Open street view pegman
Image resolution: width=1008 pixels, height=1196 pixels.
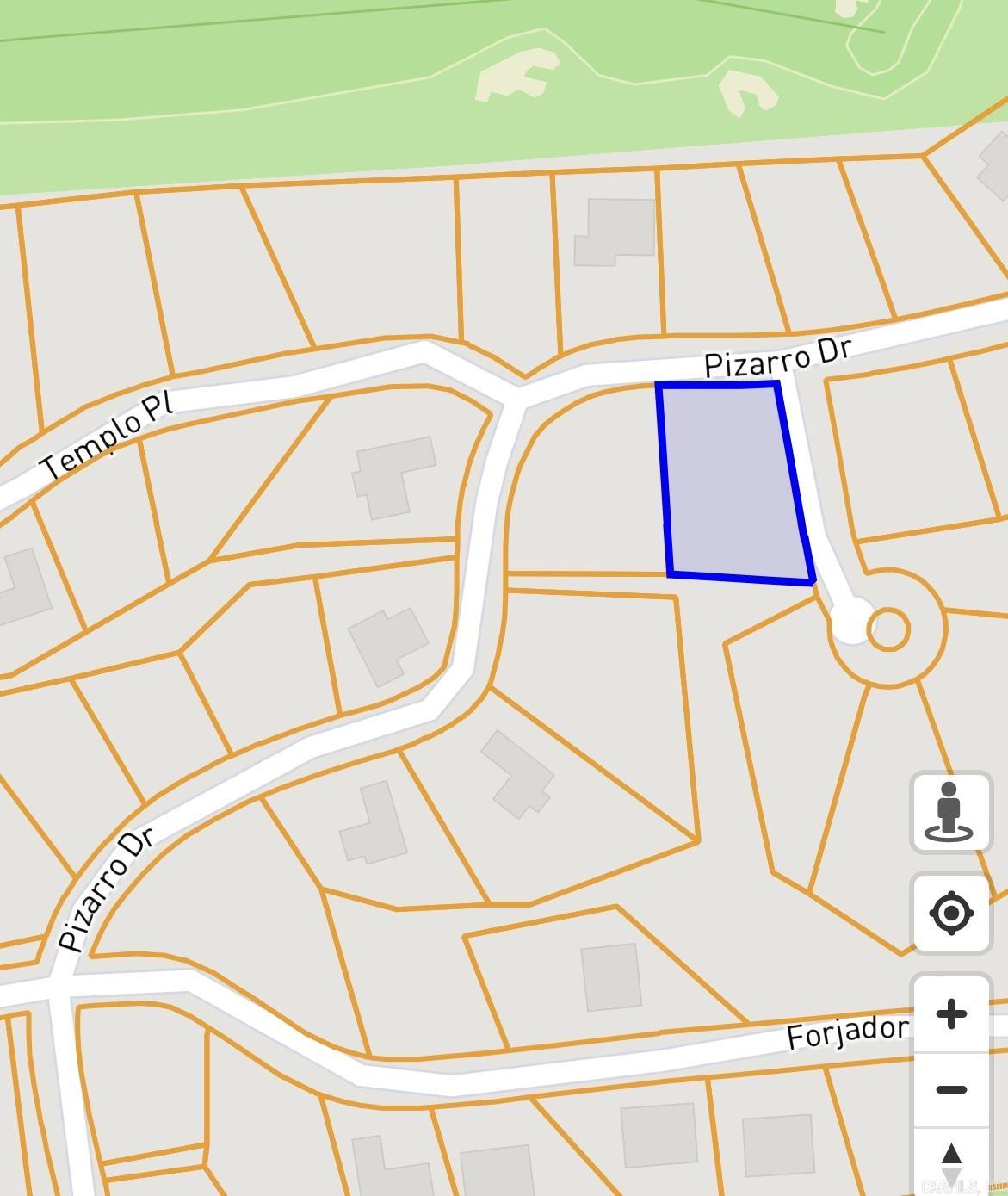950,812
